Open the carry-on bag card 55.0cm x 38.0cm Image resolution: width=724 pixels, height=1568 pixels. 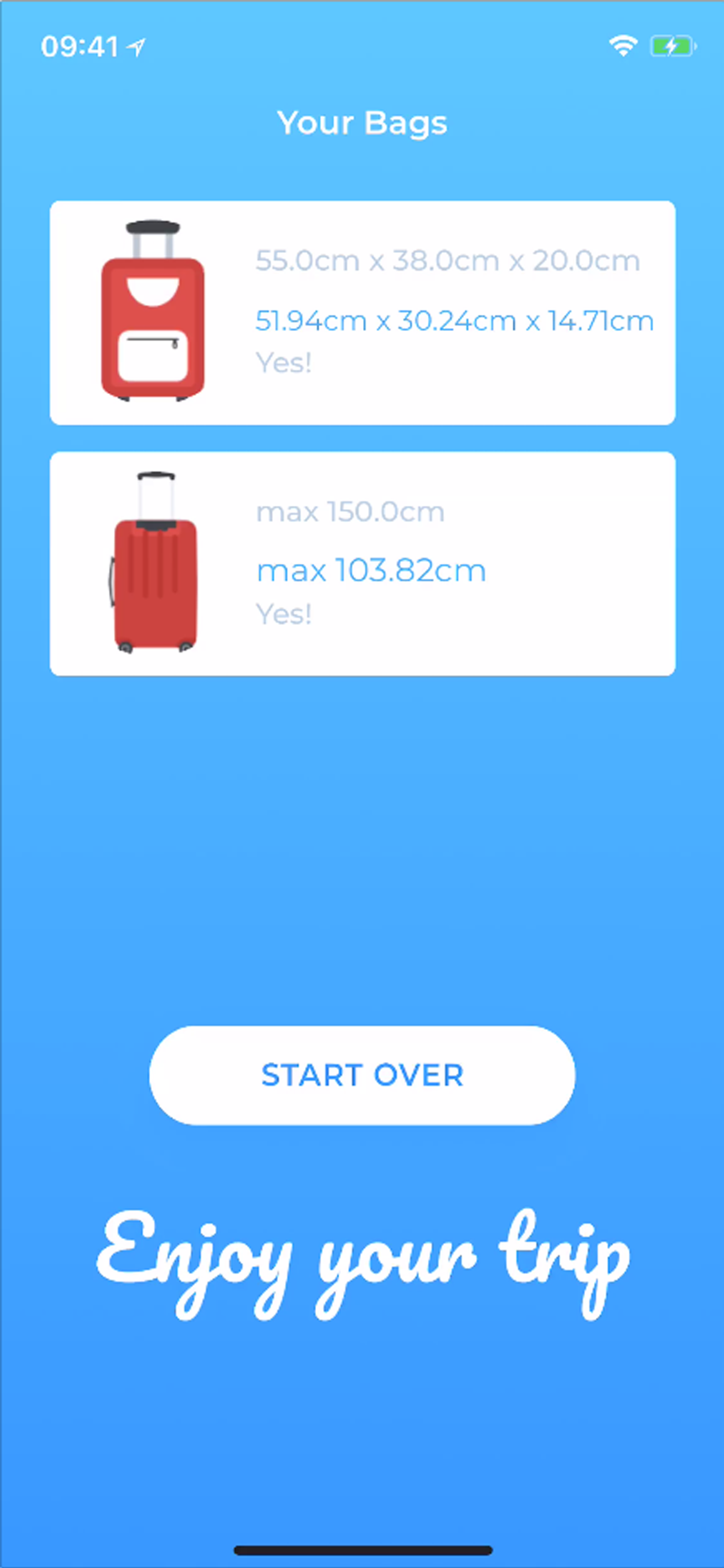[x=362, y=313]
